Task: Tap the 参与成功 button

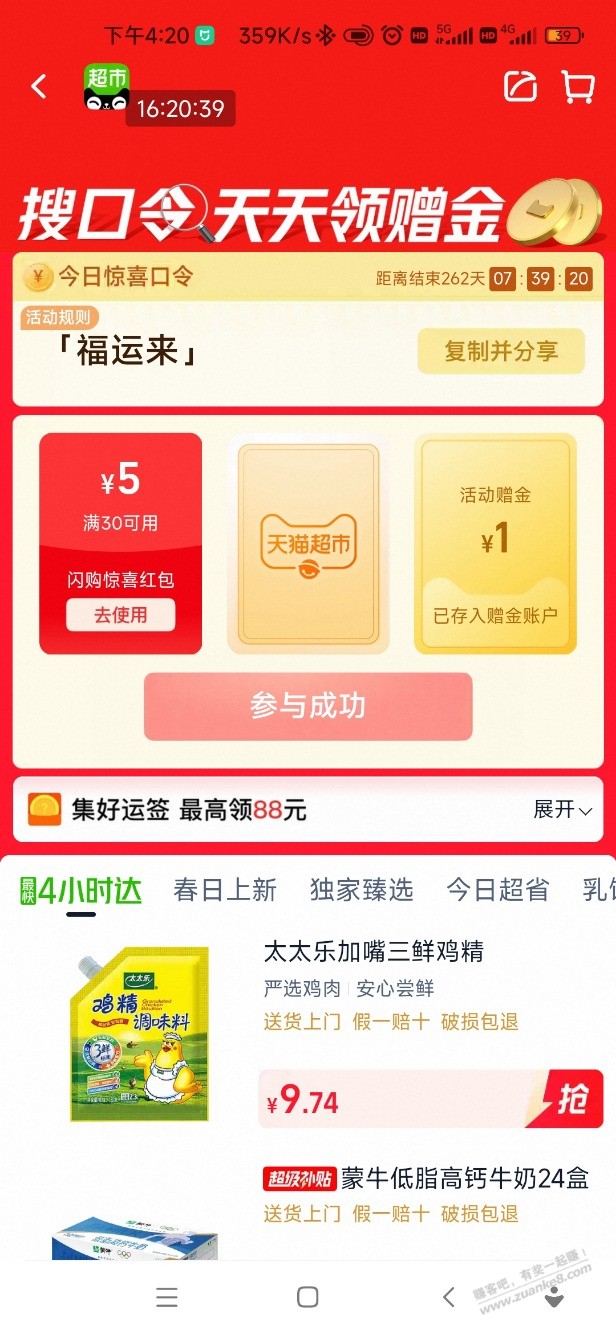Action: [x=308, y=706]
